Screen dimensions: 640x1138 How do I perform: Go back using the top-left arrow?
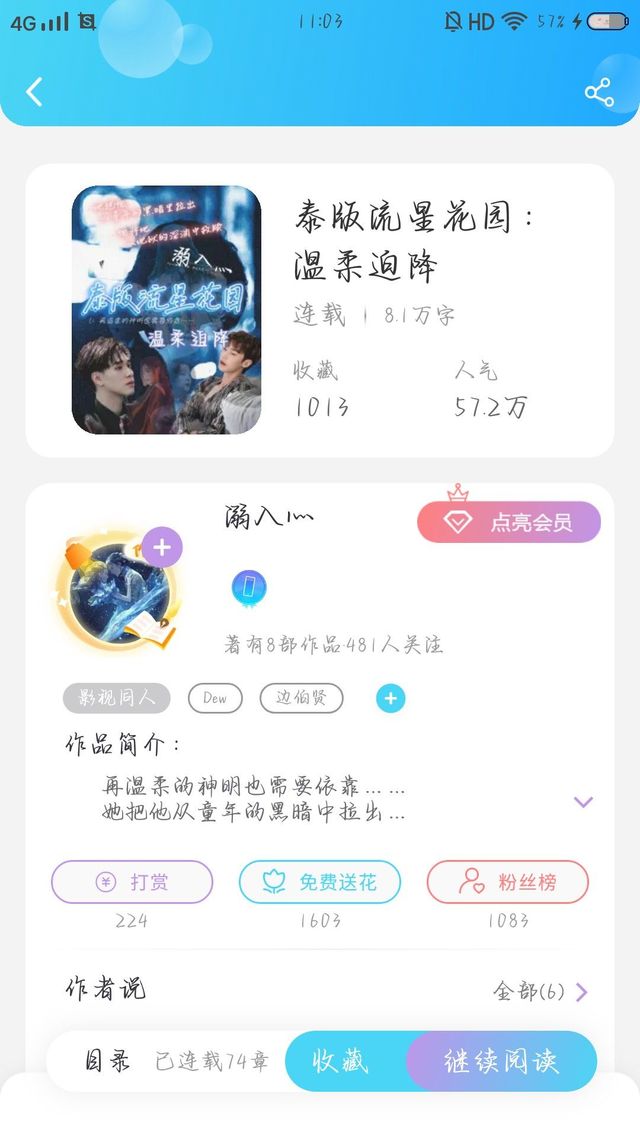pos(34,92)
